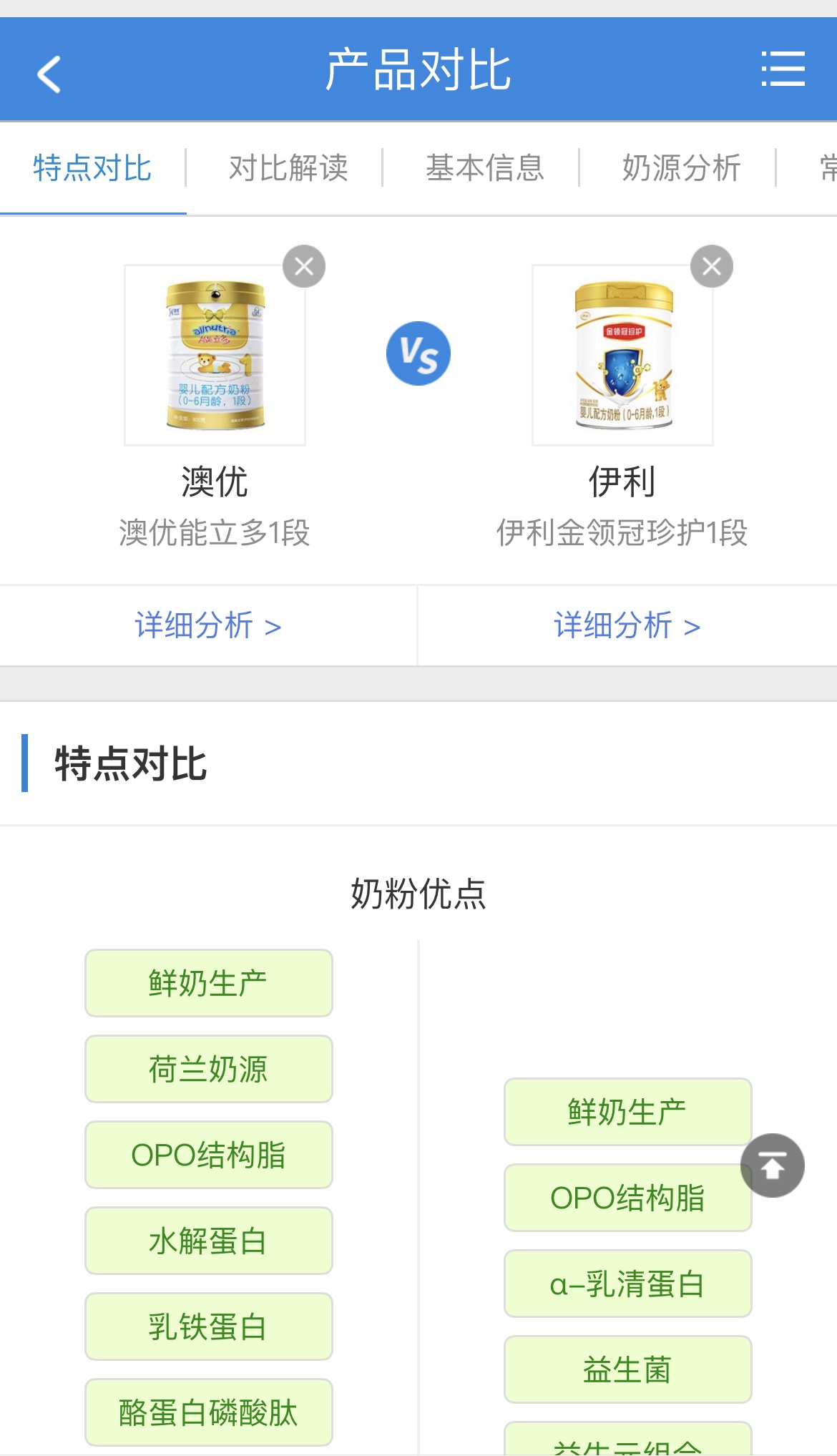Switch to the 基本信息 tab

485,168
